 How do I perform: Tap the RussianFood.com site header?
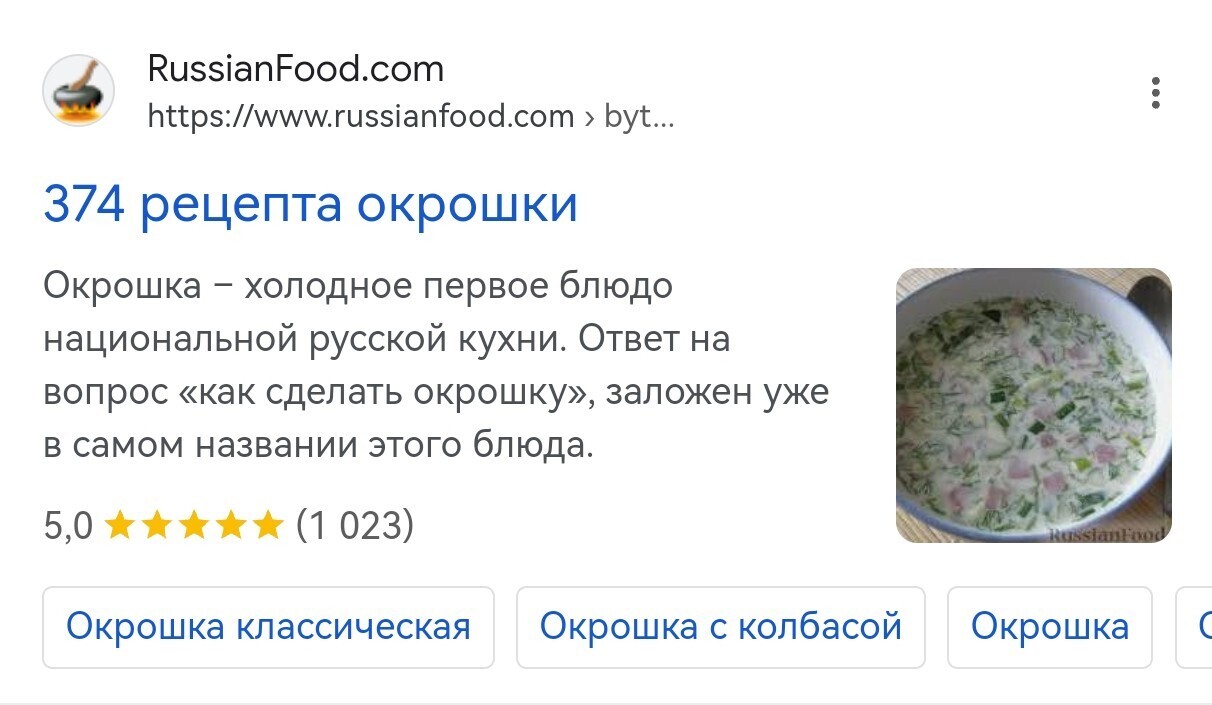295,70
